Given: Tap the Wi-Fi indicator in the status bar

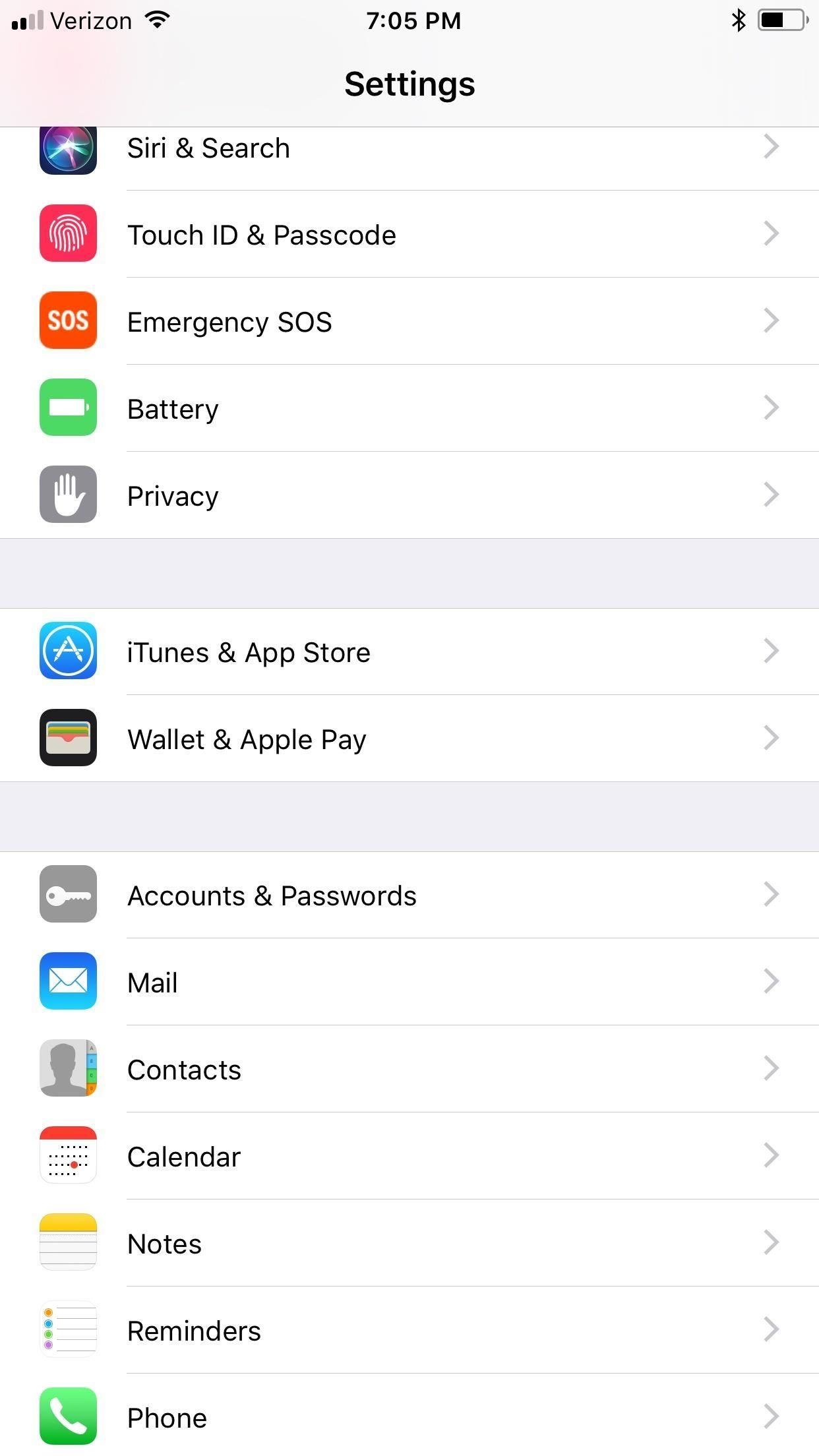Looking at the screenshot, I should 156,20.
